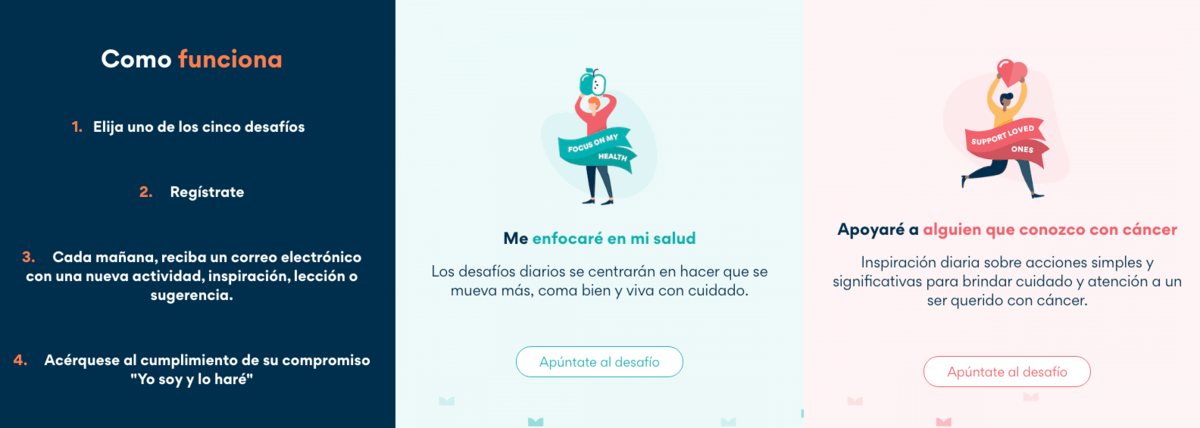
Task: Tap Apúntate al desafío under enfocaré en mi salud
Action: point(599,362)
